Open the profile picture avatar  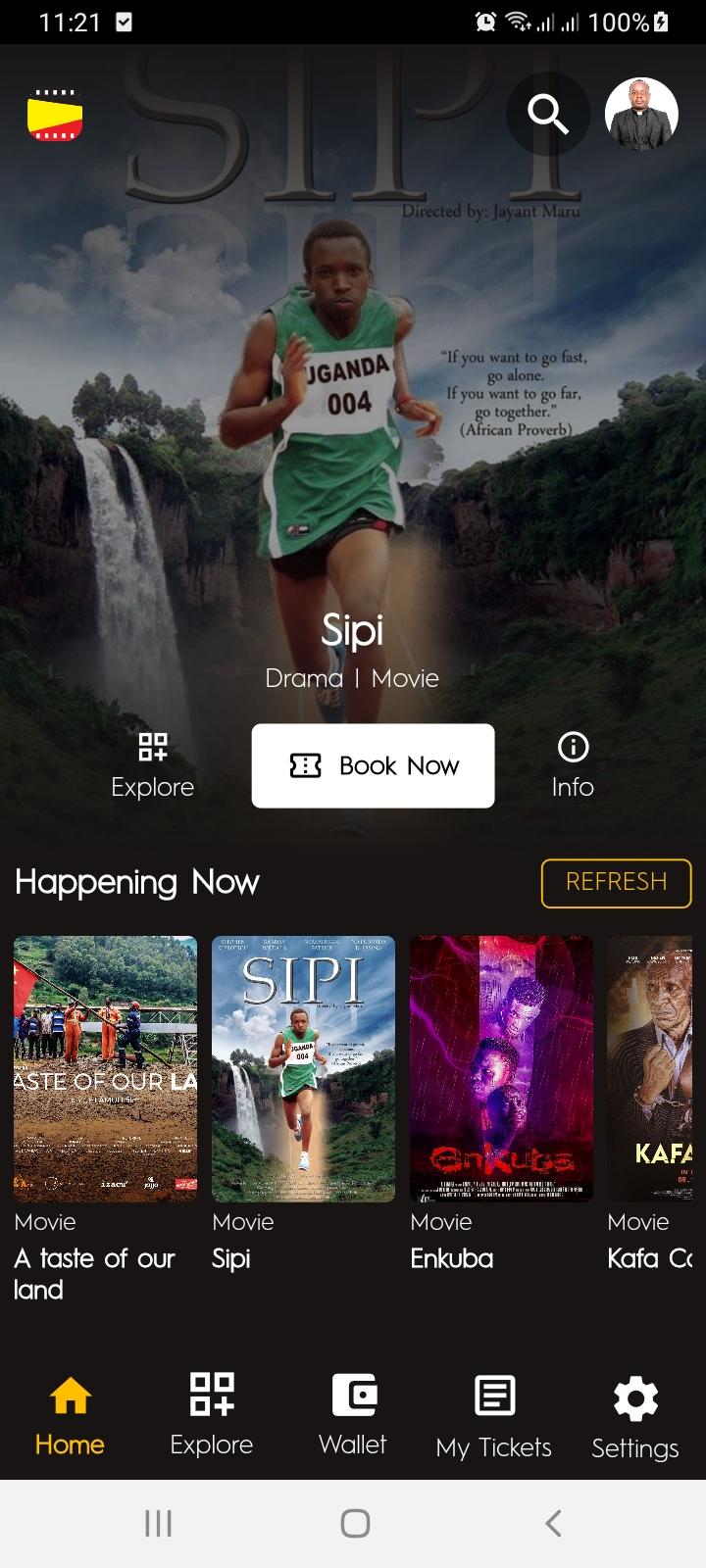(641, 114)
